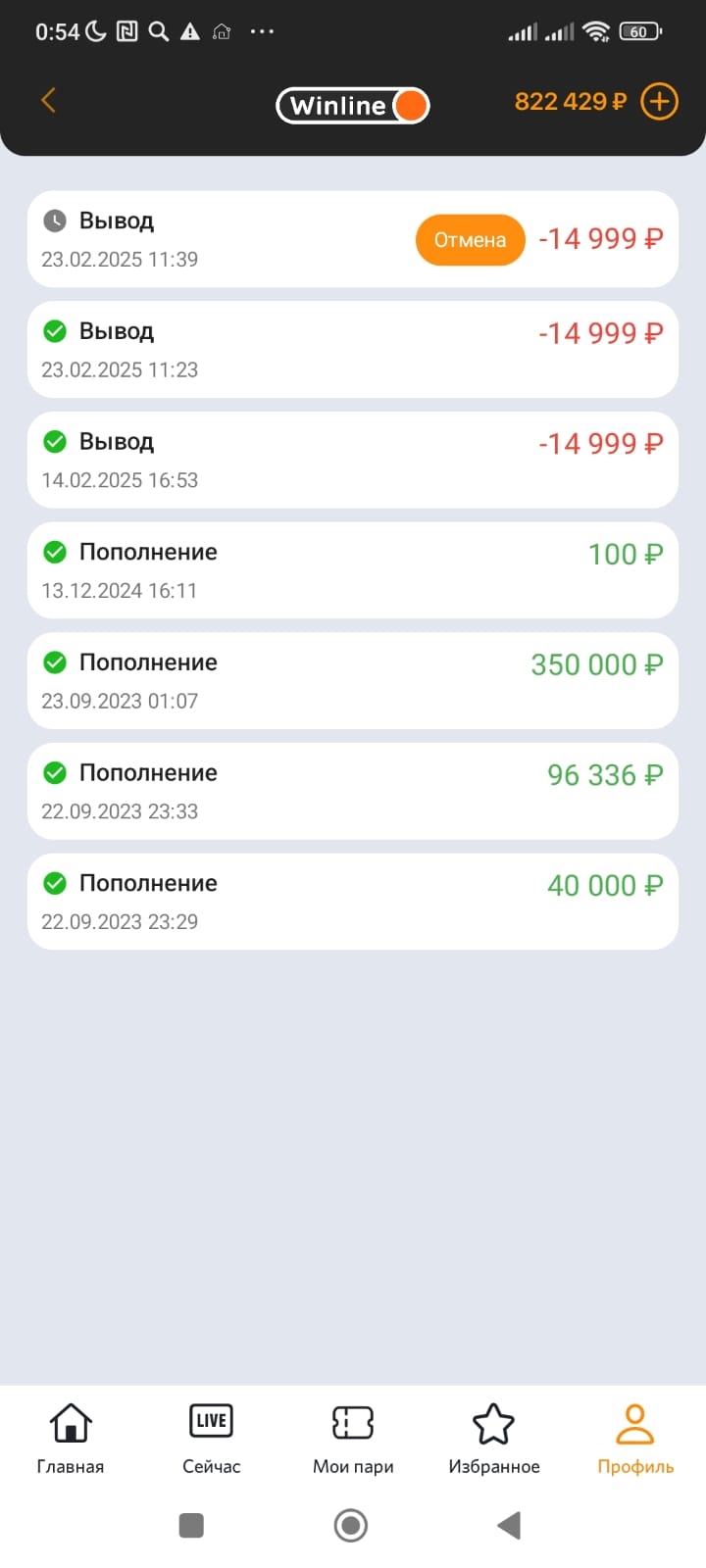Screen dimensions: 706x1568
Task: Tap the system back triangle
Action: [x=509, y=1525]
